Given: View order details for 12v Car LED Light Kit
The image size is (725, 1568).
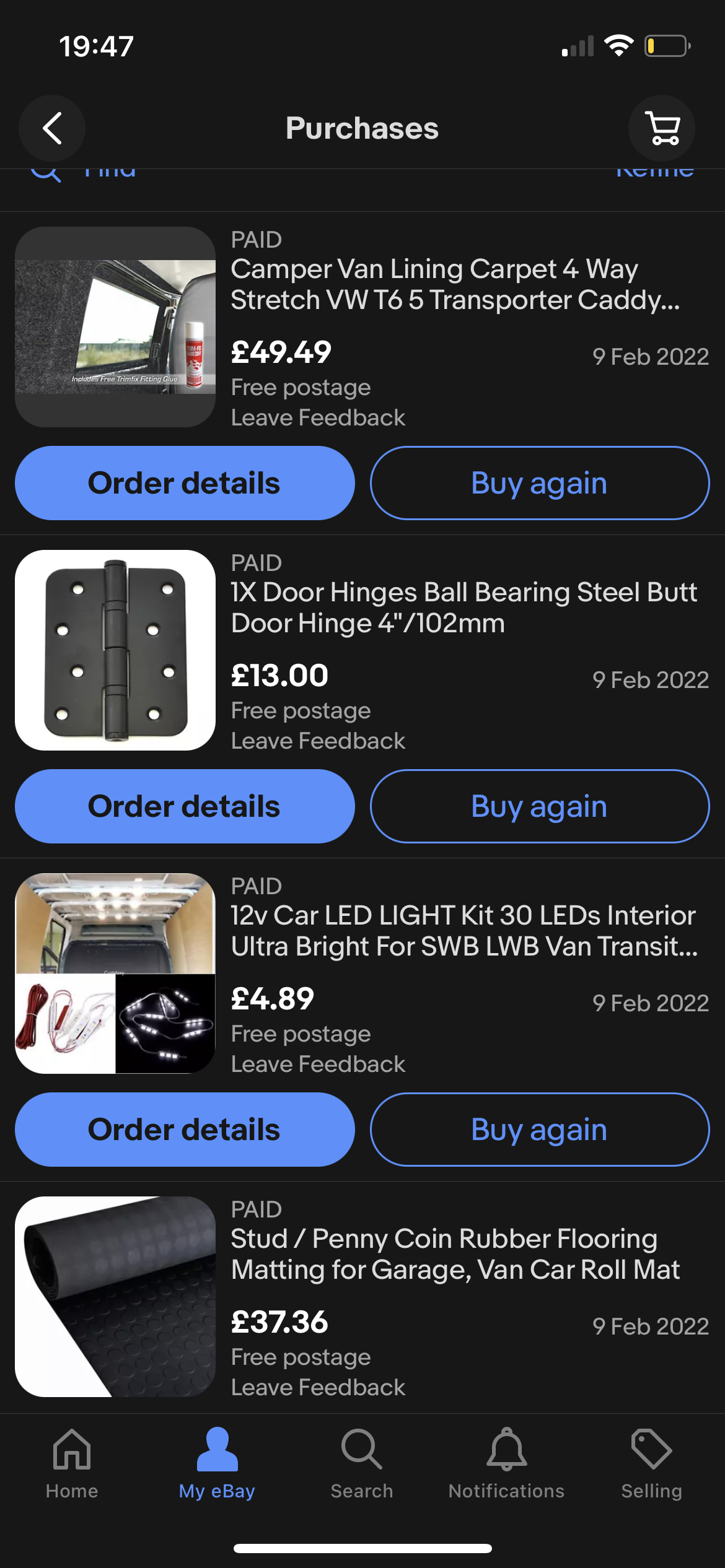Looking at the screenshot, I should point(185,1130).
